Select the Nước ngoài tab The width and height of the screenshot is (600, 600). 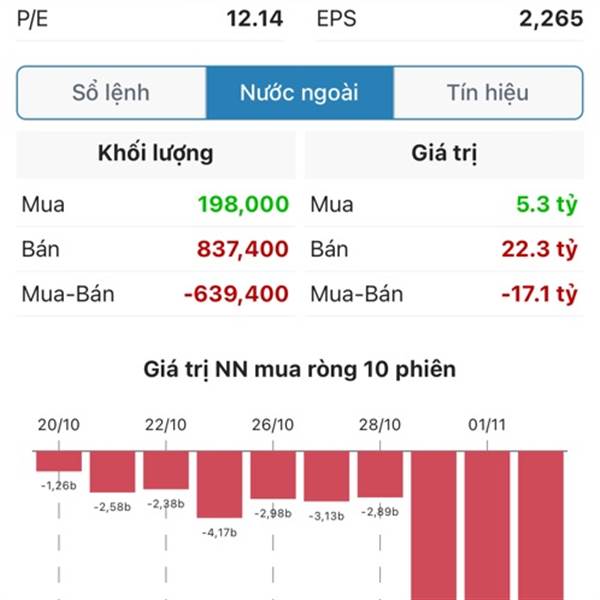tap(299, 93)
